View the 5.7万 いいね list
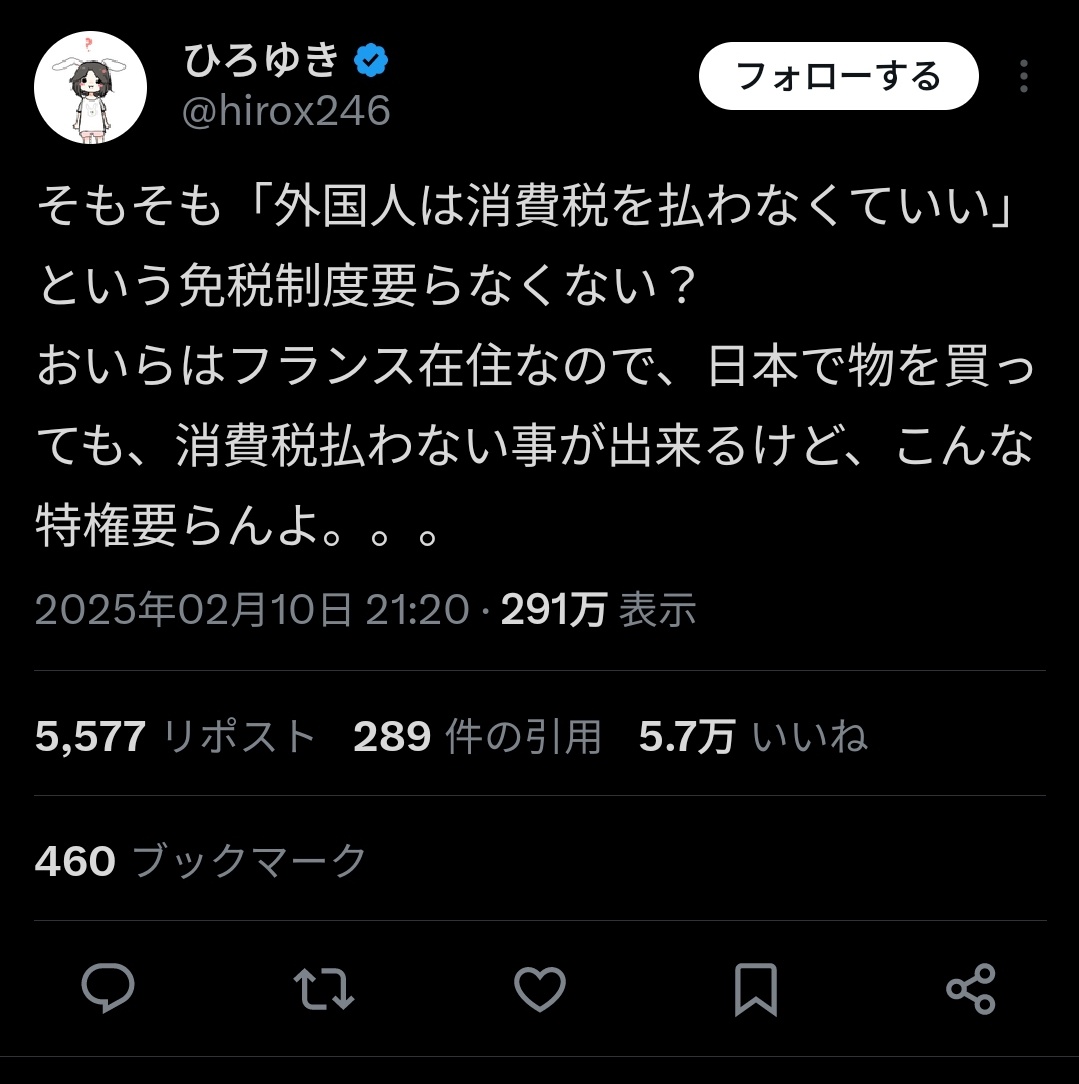Screen dimensions: 1079x1084 click(752, 737)
